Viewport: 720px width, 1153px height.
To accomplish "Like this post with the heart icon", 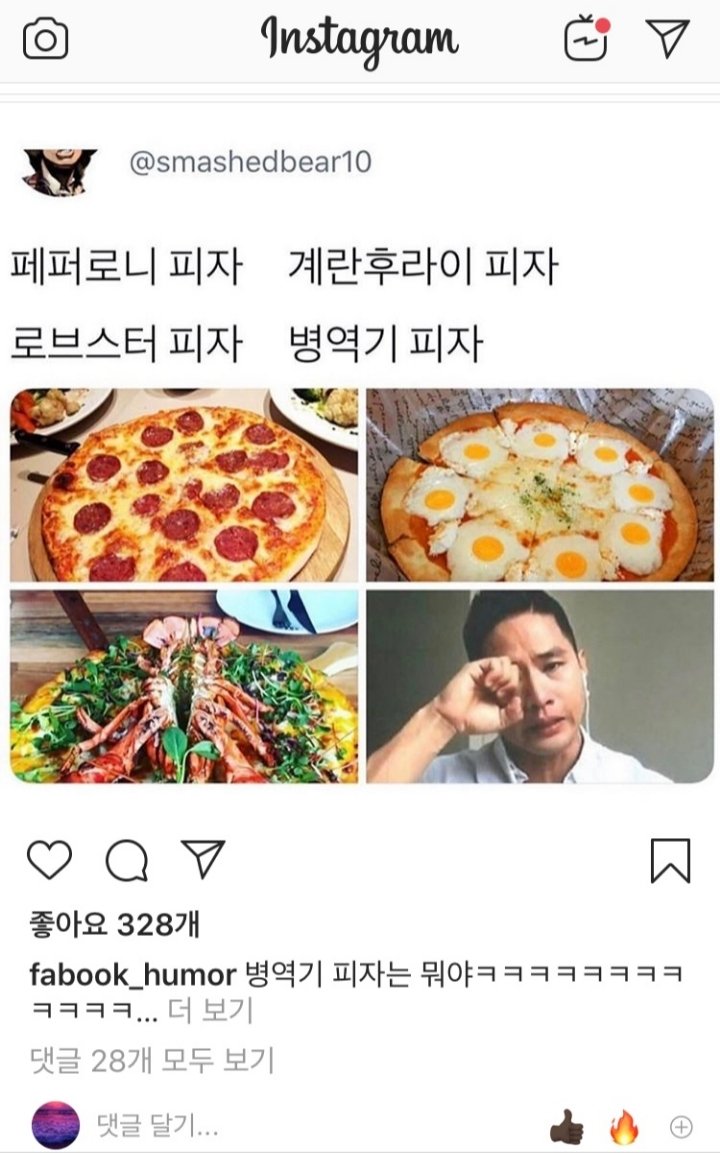I will pos(49,860).
